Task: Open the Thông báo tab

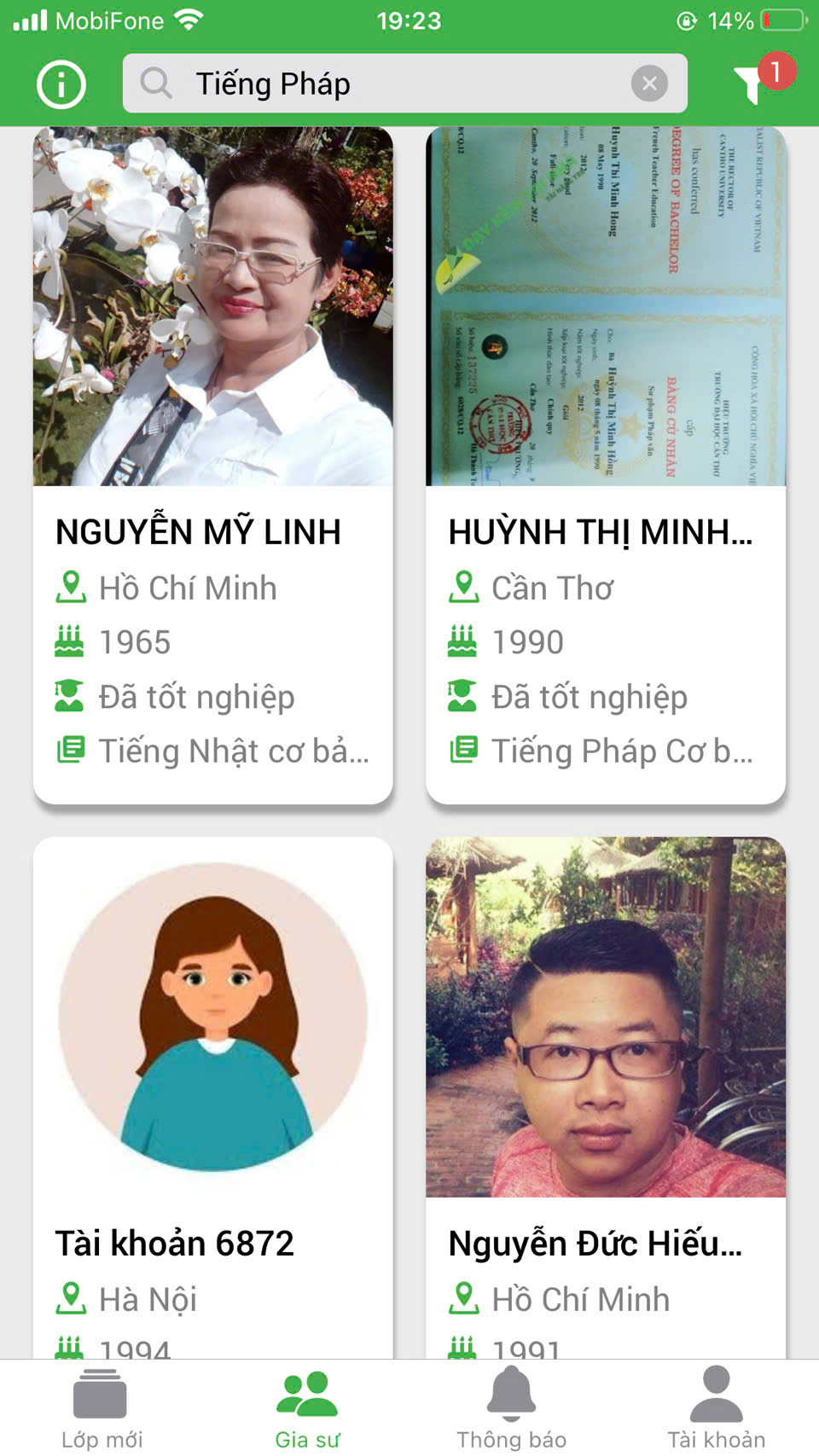Action: coord(511,1408)
